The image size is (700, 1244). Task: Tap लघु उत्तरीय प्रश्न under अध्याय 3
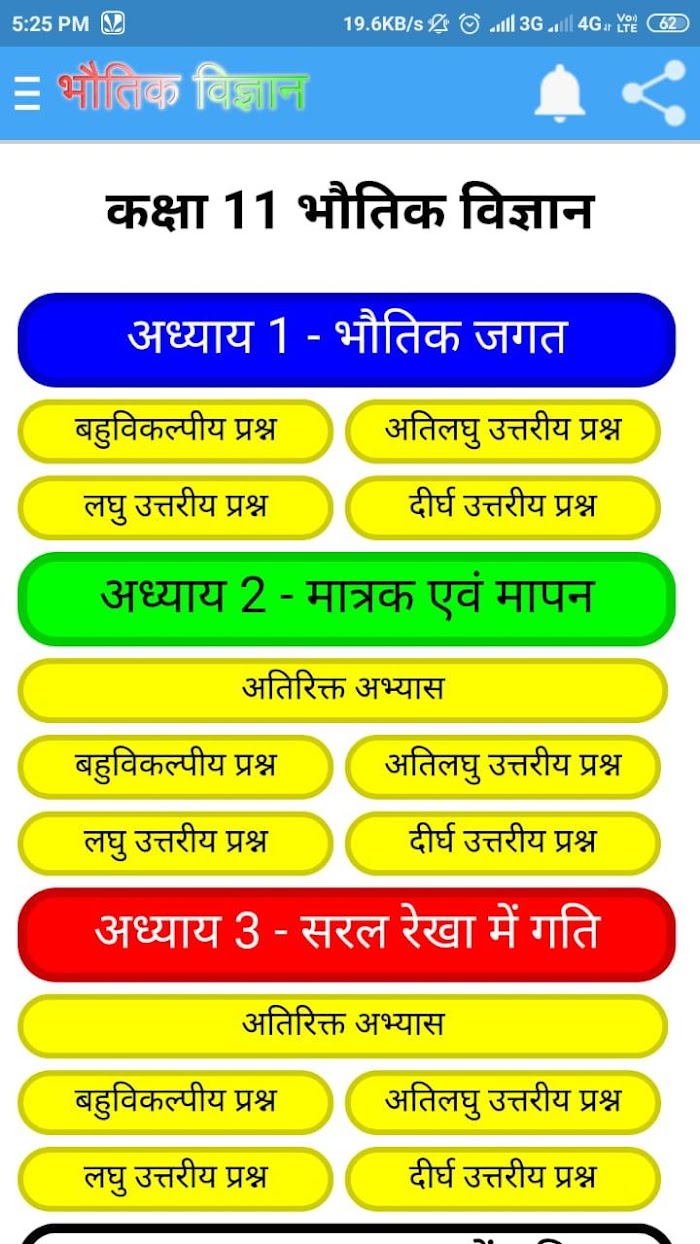click(x=175, y=1179)
